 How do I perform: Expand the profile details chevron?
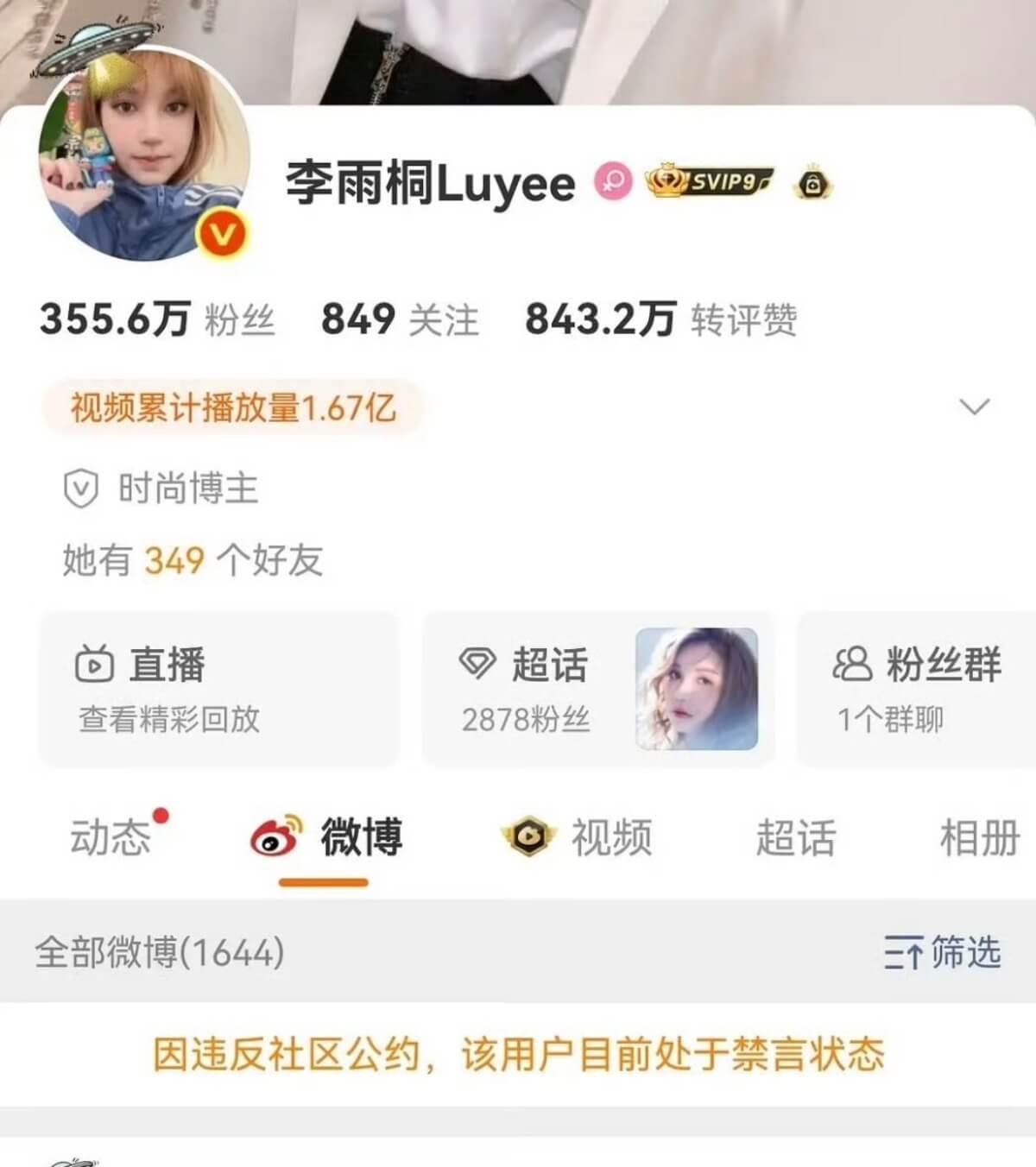tap(975, 407)
